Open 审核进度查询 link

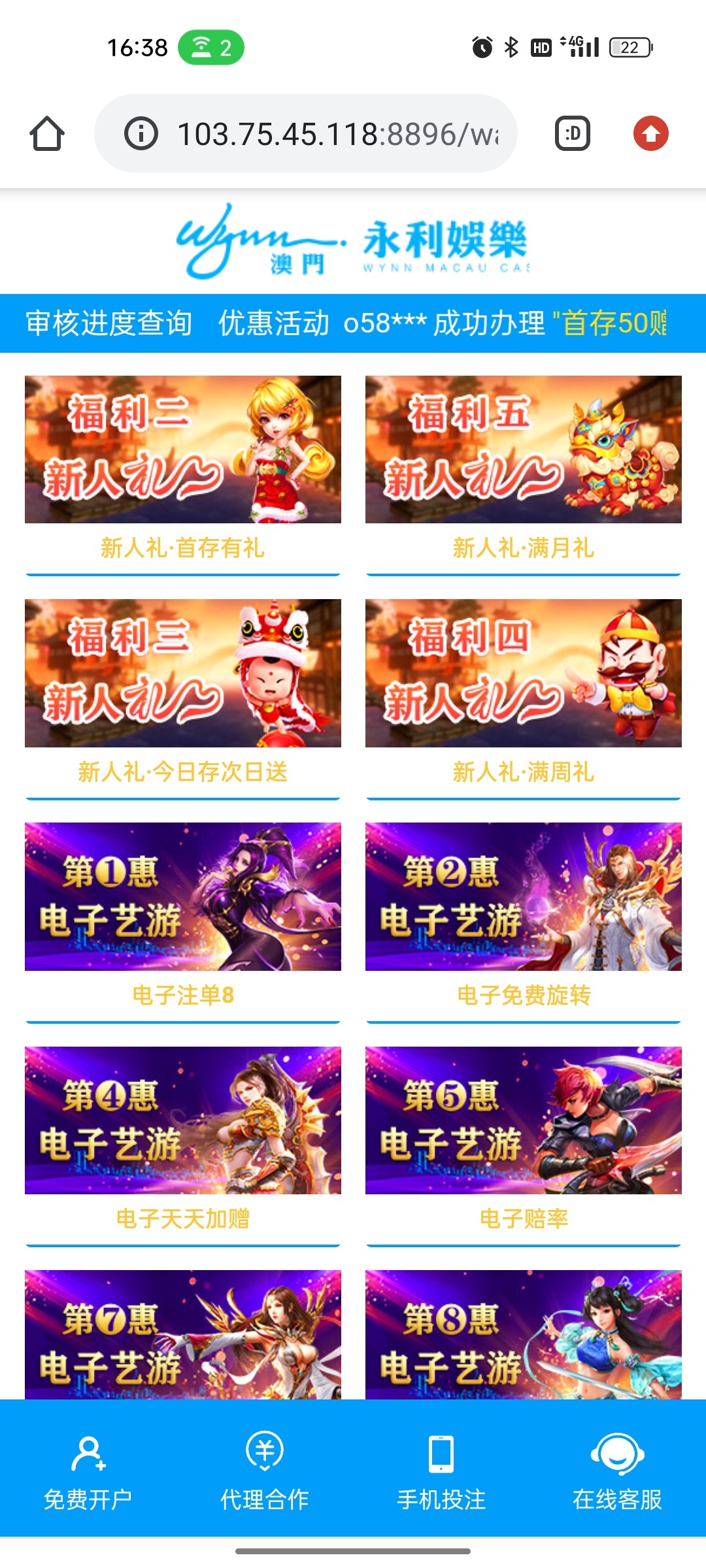click(x=109, y=323)
